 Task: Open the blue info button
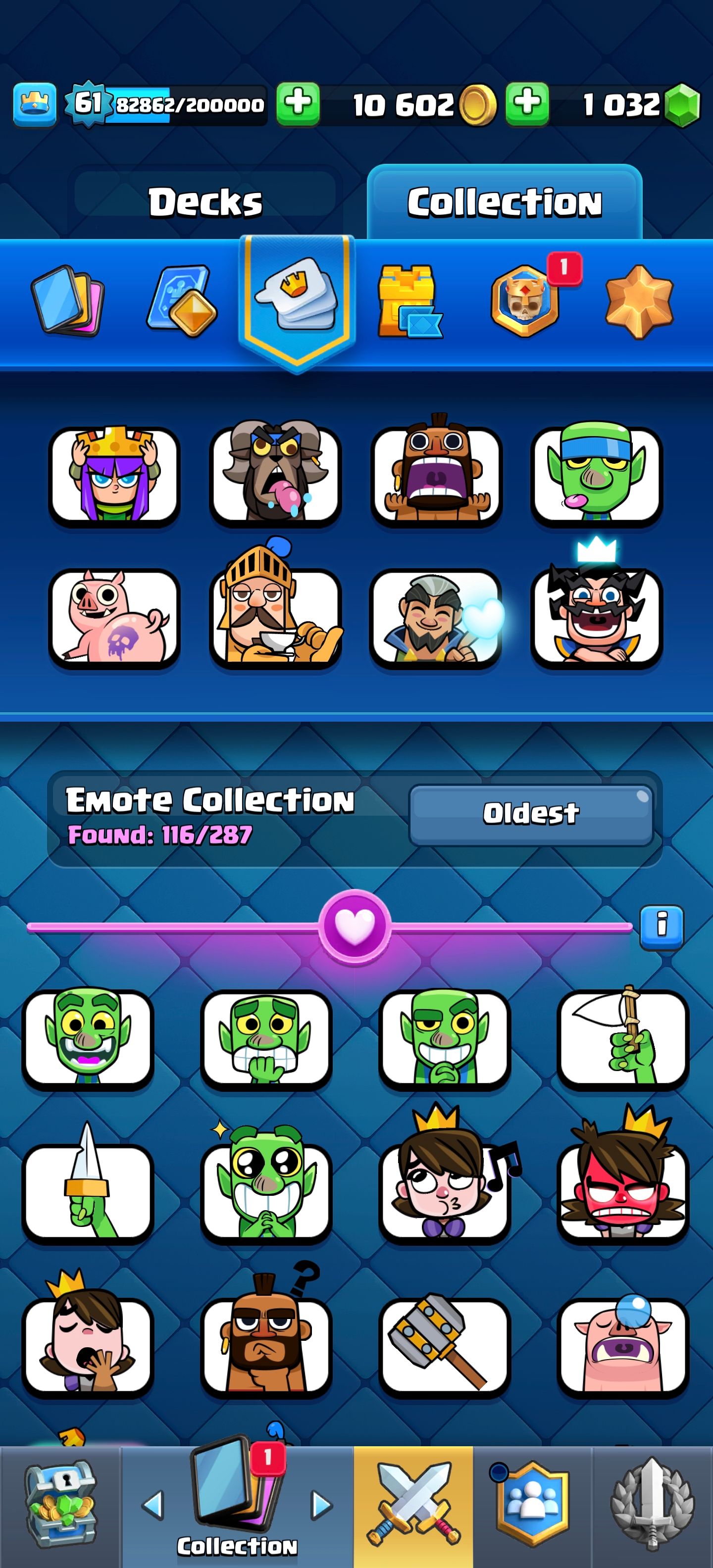pos(661,926)
